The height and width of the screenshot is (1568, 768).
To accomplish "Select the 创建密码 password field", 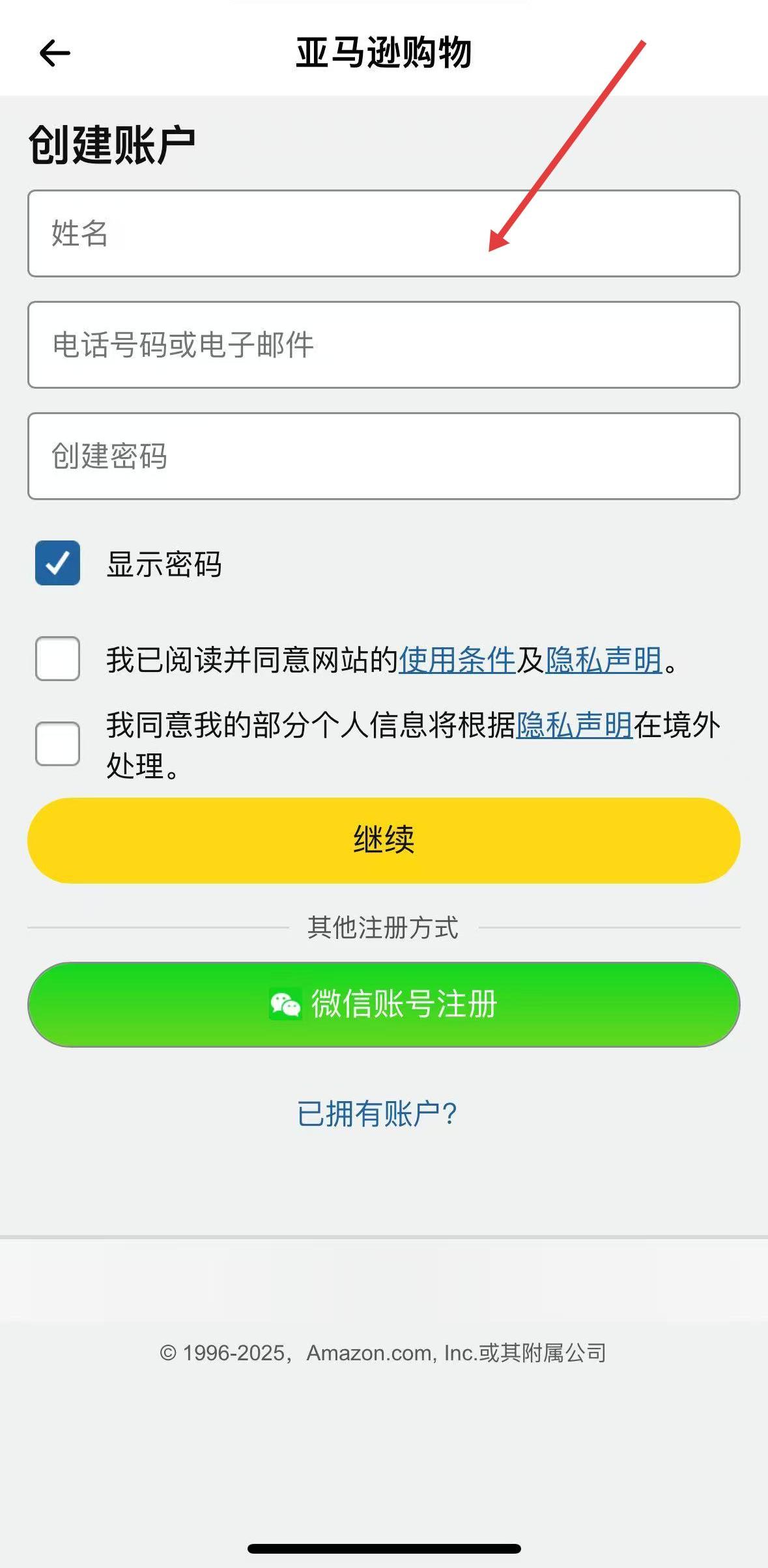I will point(383,456).
